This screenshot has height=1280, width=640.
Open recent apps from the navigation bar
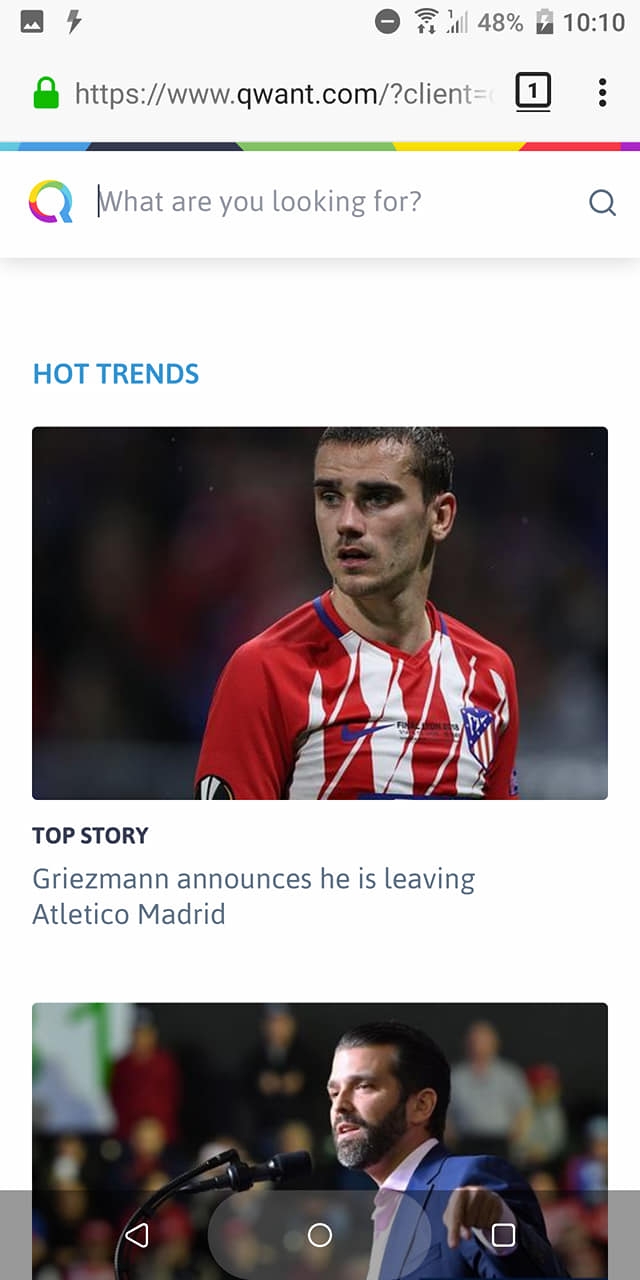(503, 1235)
